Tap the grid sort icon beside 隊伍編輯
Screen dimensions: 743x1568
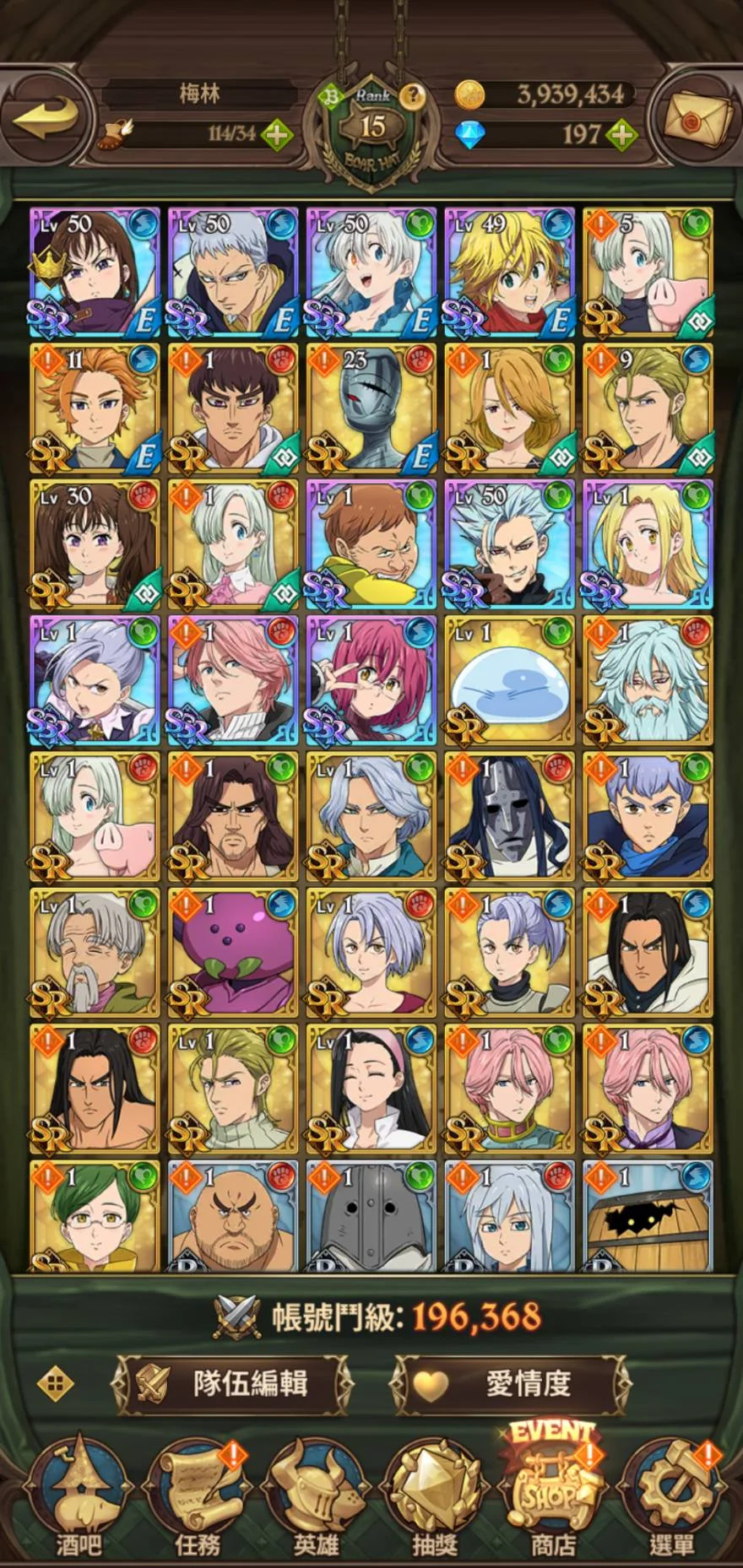[x=56, y=1384]
